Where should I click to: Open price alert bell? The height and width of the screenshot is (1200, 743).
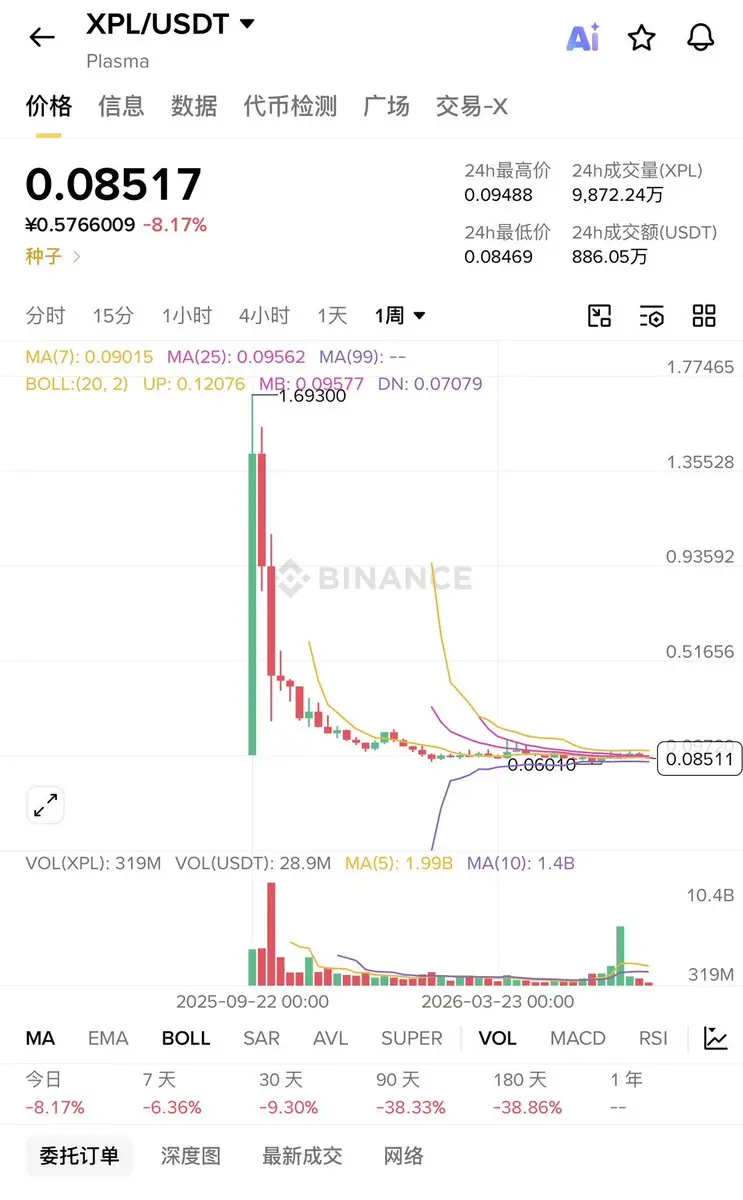(x=701, y=38)
